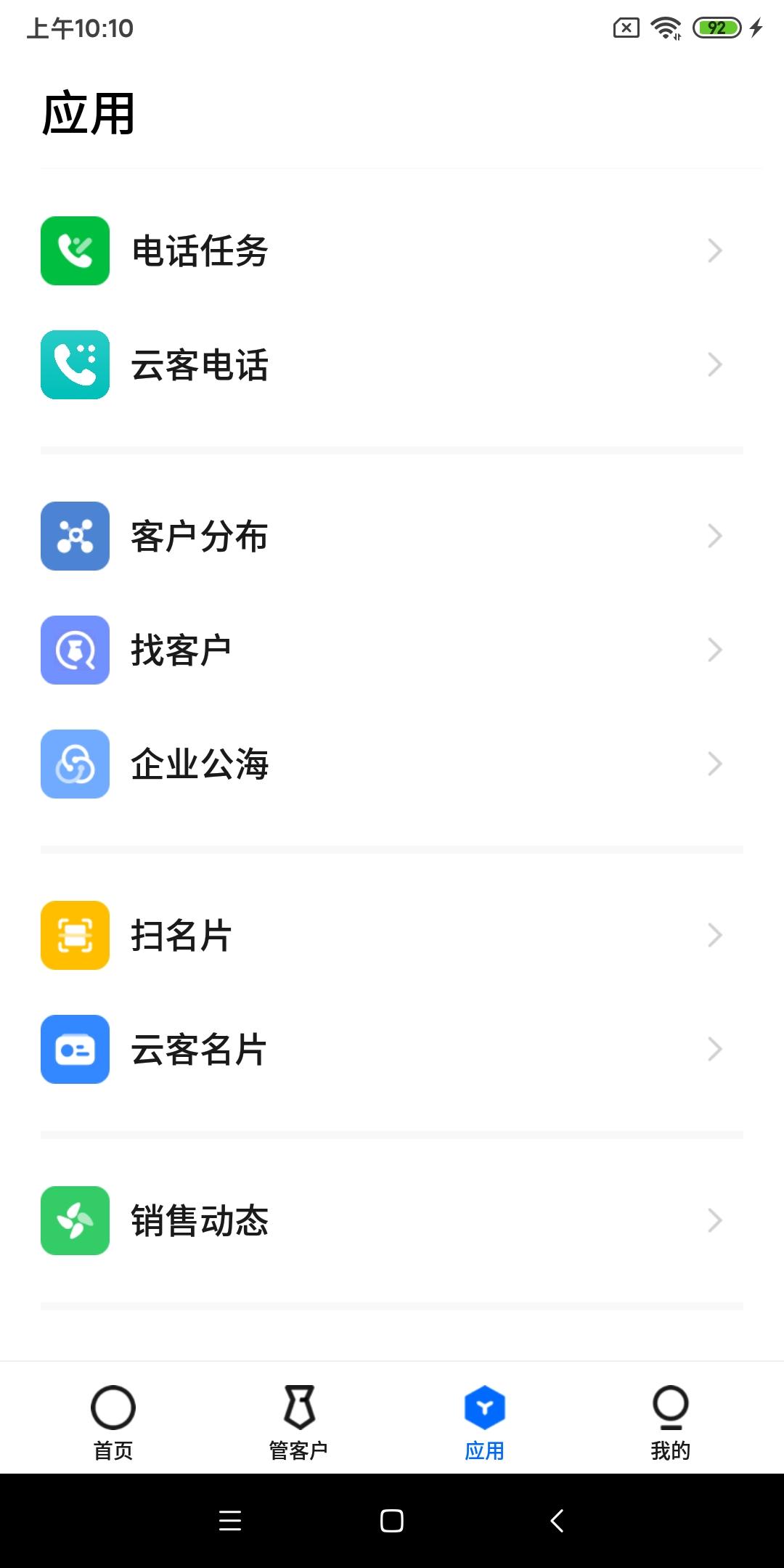This screenshot has width=784, height=1568.
Task: Expand the 电话任务 row chevron
Action: (x=715, y=252)
